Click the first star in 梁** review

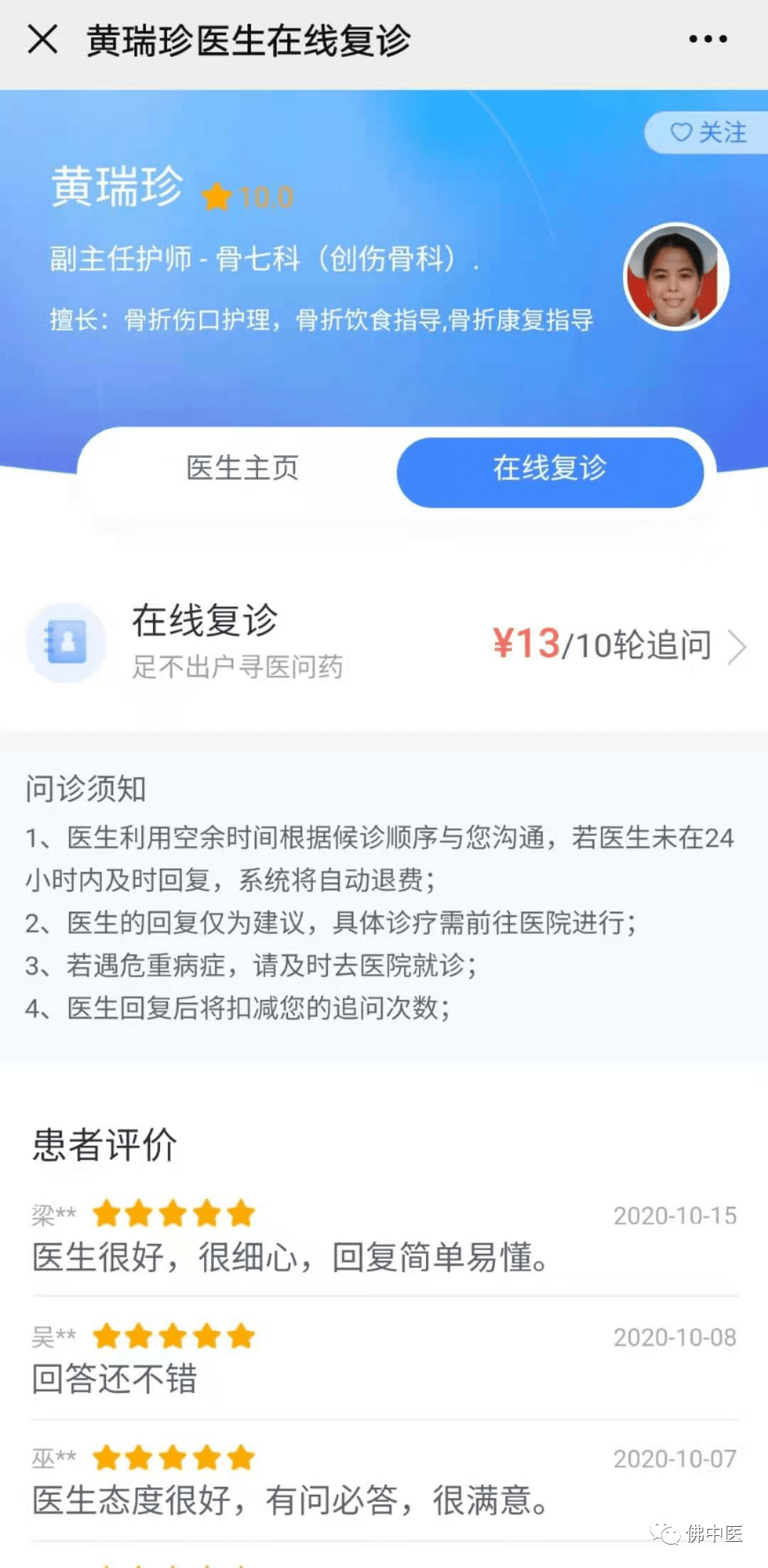tap(108, 1213)
